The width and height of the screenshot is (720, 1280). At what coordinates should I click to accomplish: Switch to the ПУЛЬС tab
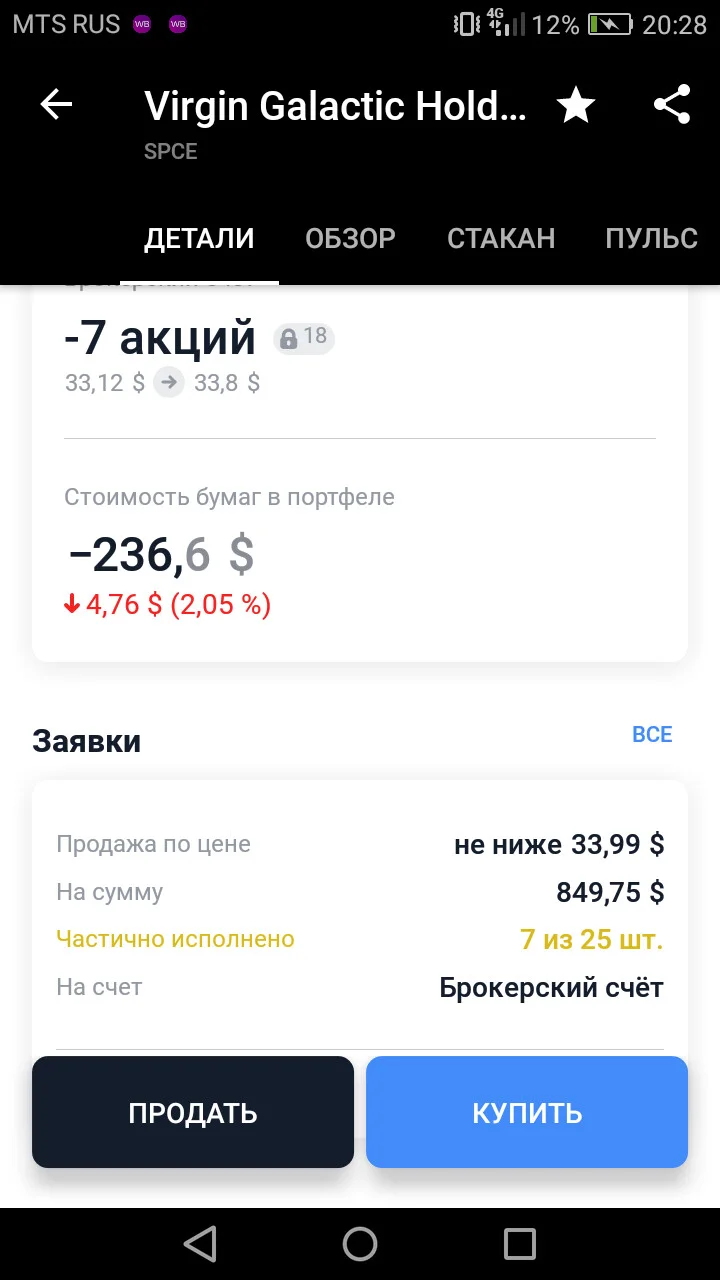tap(651, 238)
